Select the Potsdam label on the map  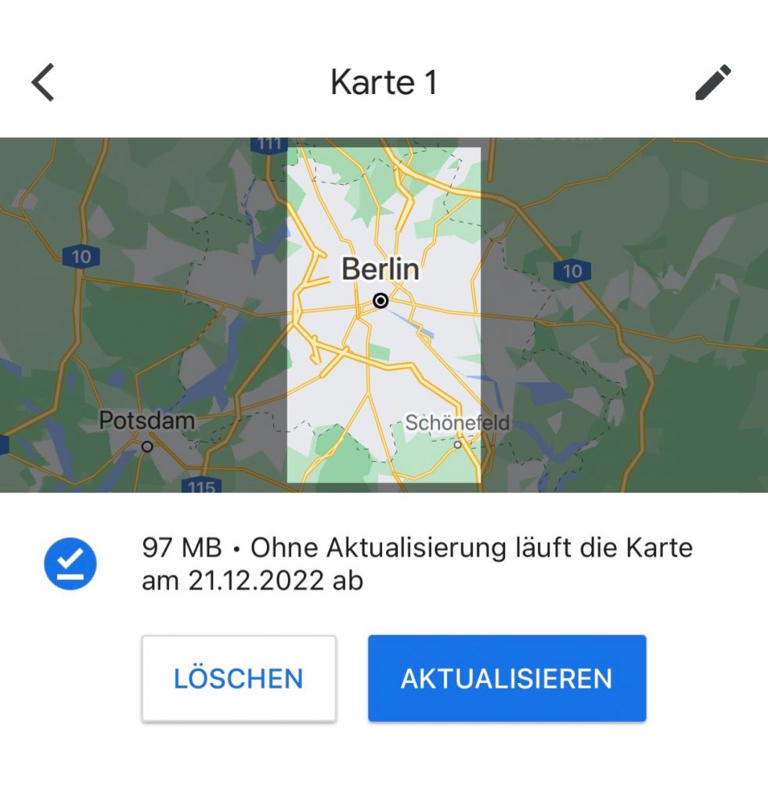(x=148, y=421)
